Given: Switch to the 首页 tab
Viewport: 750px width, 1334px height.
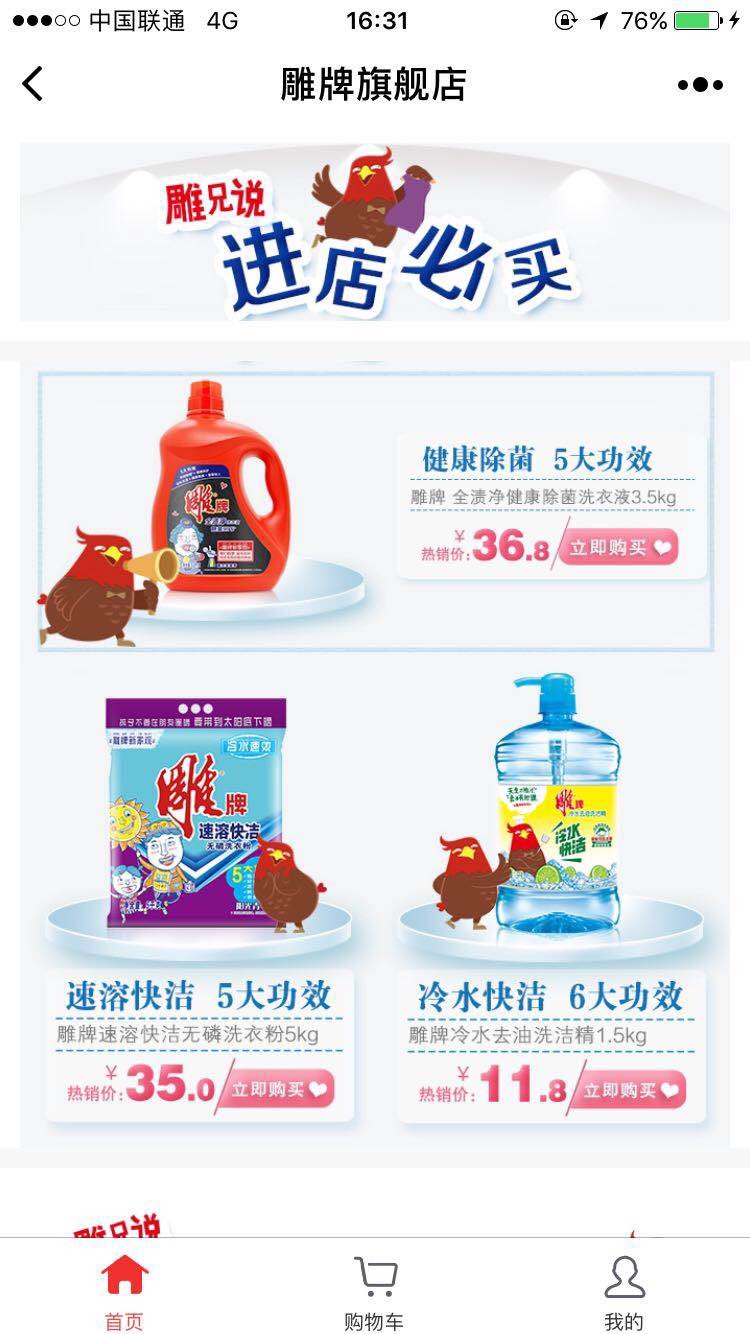Looking at the screenshot, I should (125, 1294).
